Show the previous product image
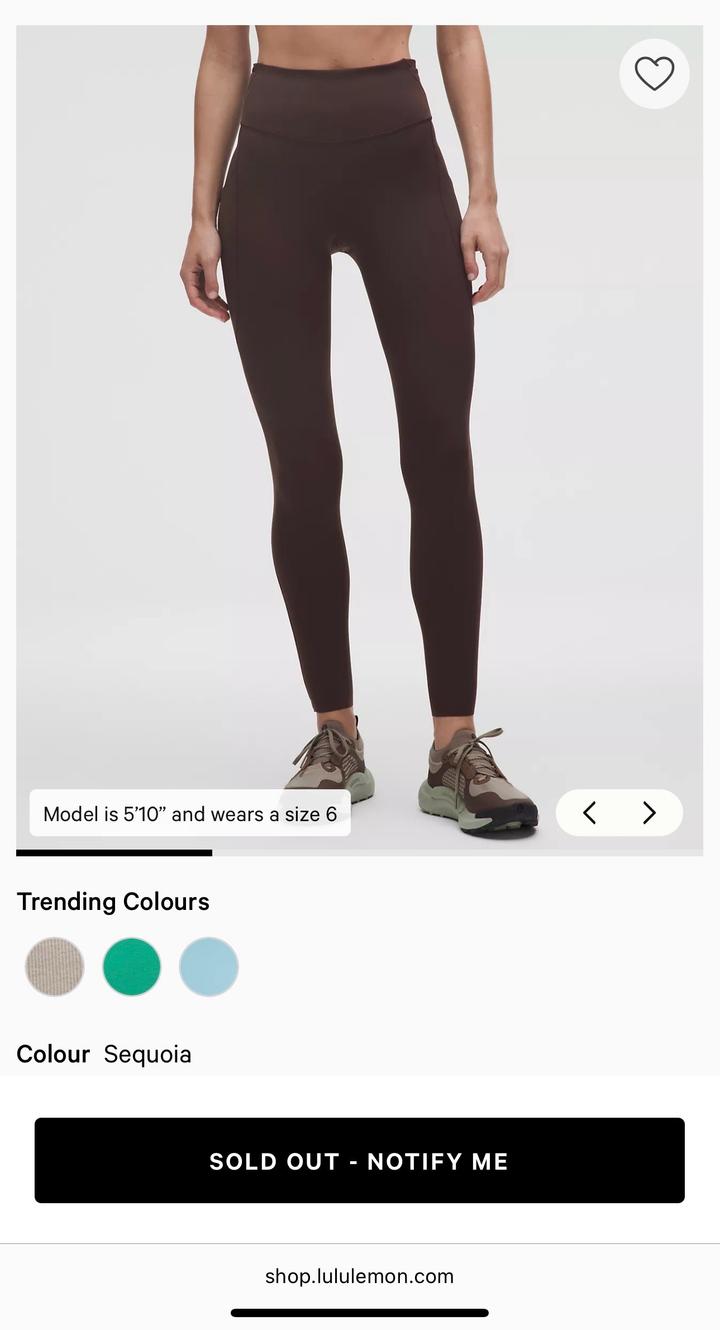The width and height of the screenshot is (720, 1330). pyautogui.click(x=590, y=813)
